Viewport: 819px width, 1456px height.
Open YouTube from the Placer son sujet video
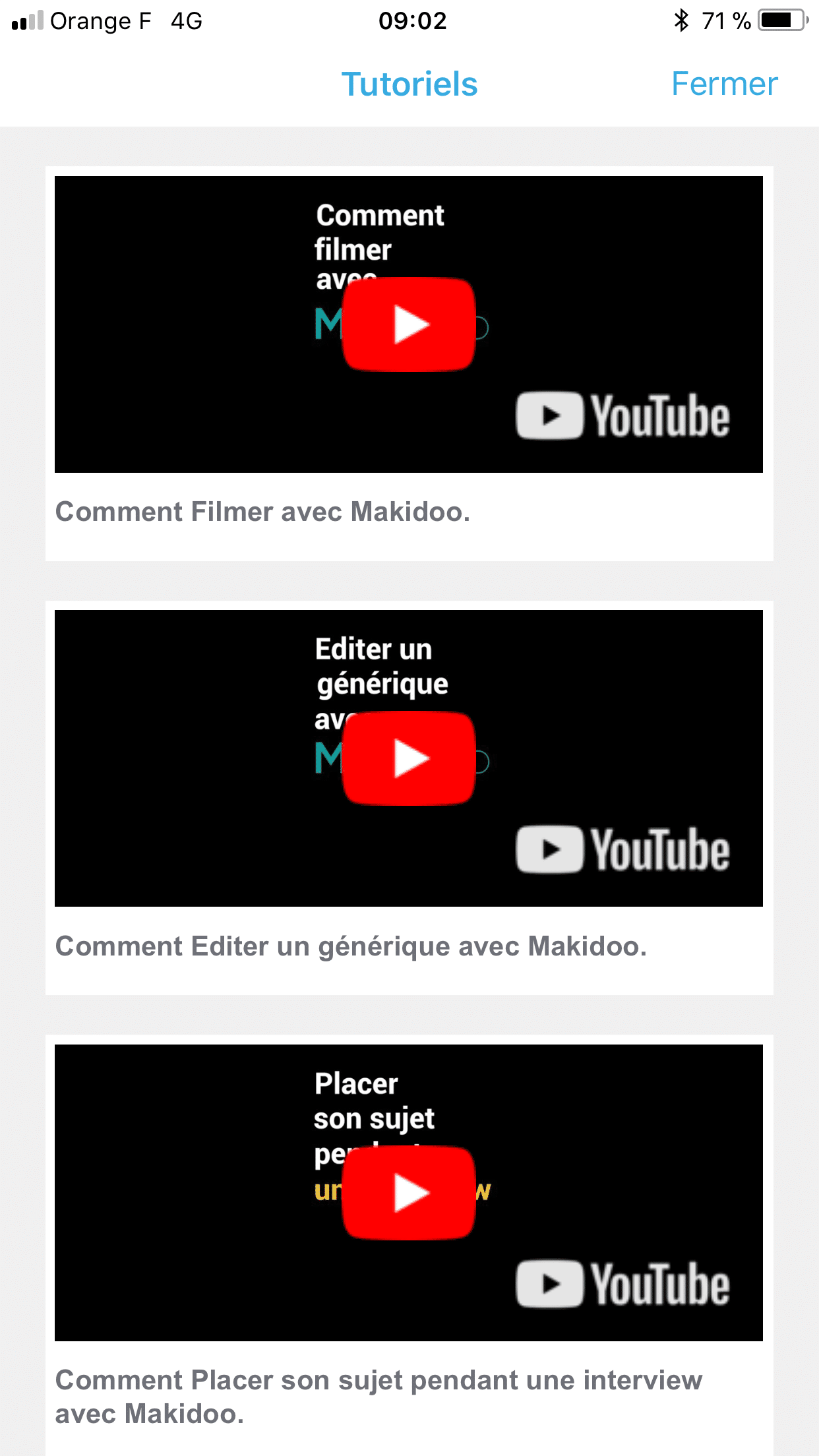click(x=622, y=1284)
